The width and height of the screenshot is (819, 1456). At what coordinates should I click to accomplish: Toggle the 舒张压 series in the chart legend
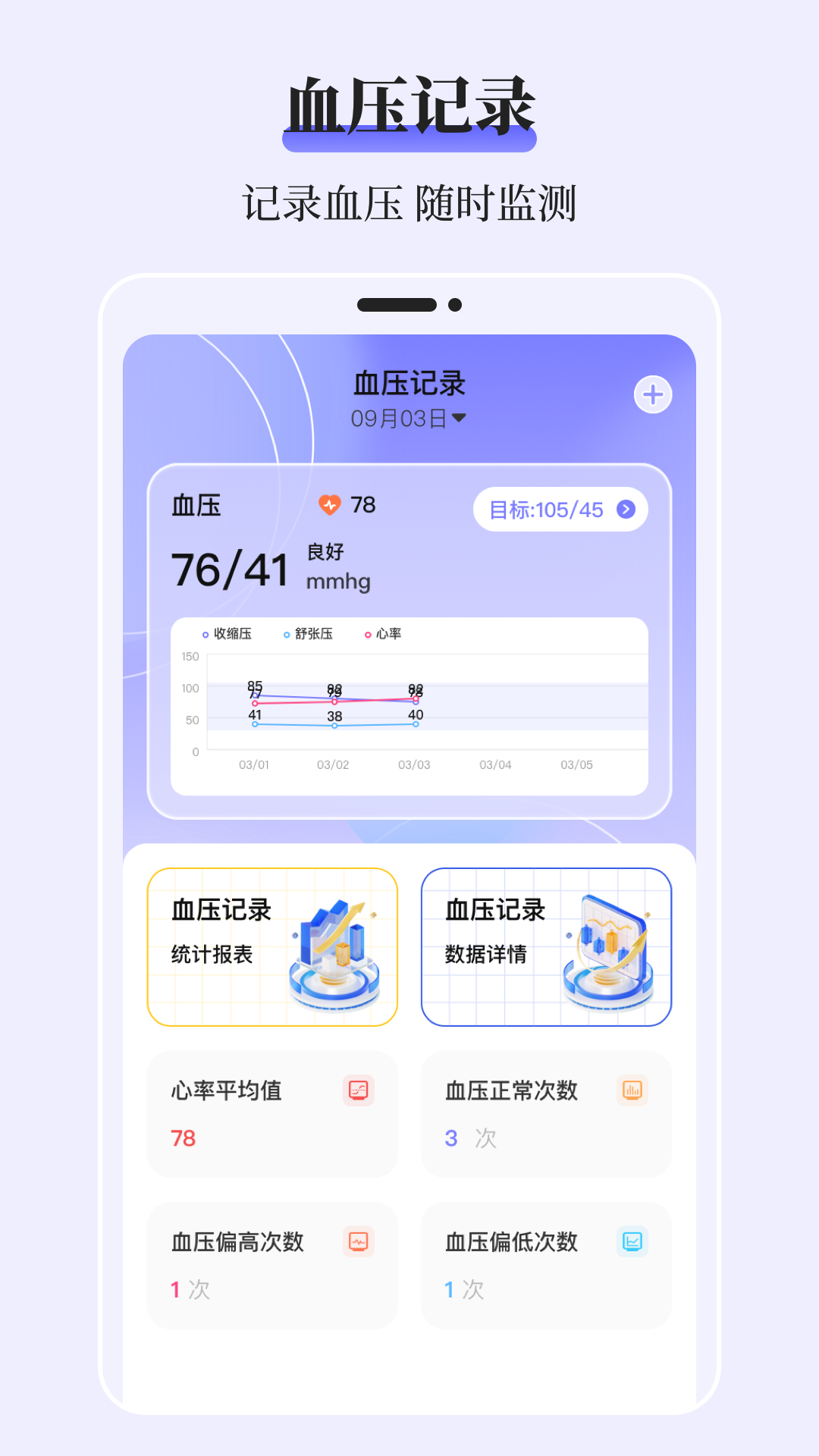click(313, 635)
